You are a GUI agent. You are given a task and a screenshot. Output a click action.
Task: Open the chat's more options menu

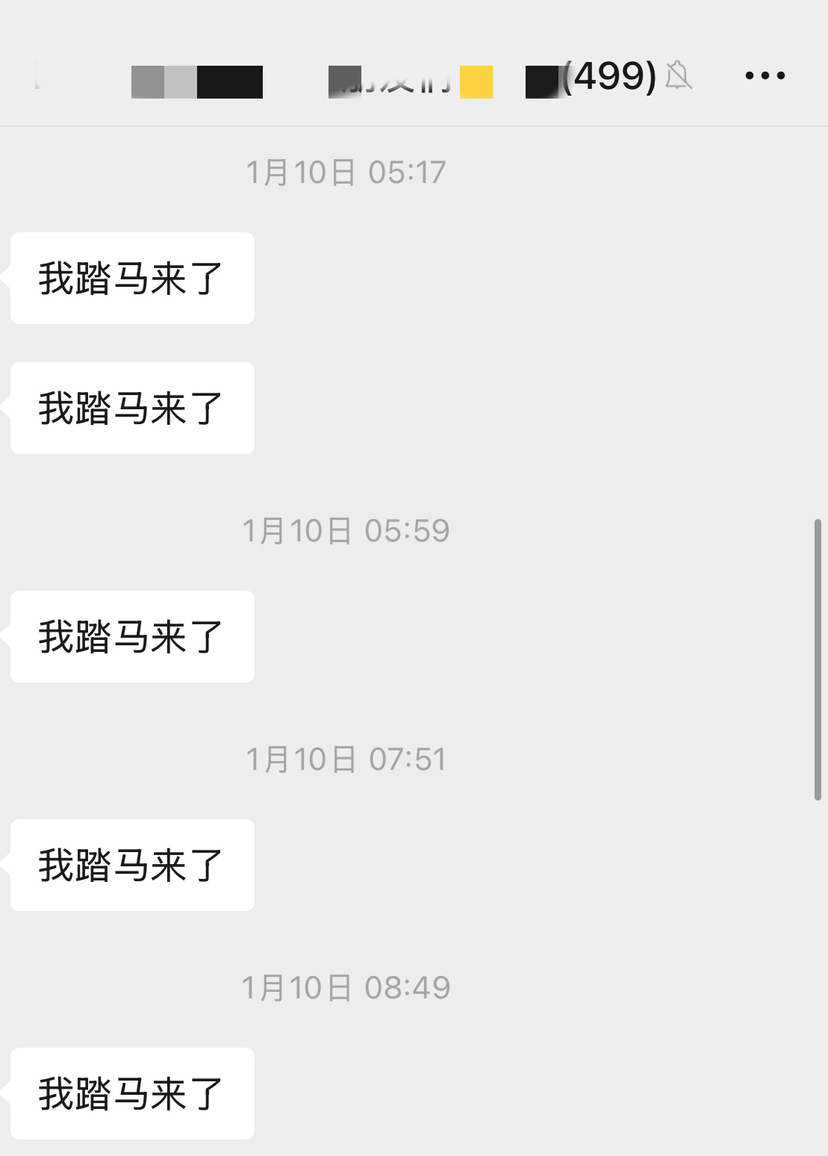tap(763, 76)
